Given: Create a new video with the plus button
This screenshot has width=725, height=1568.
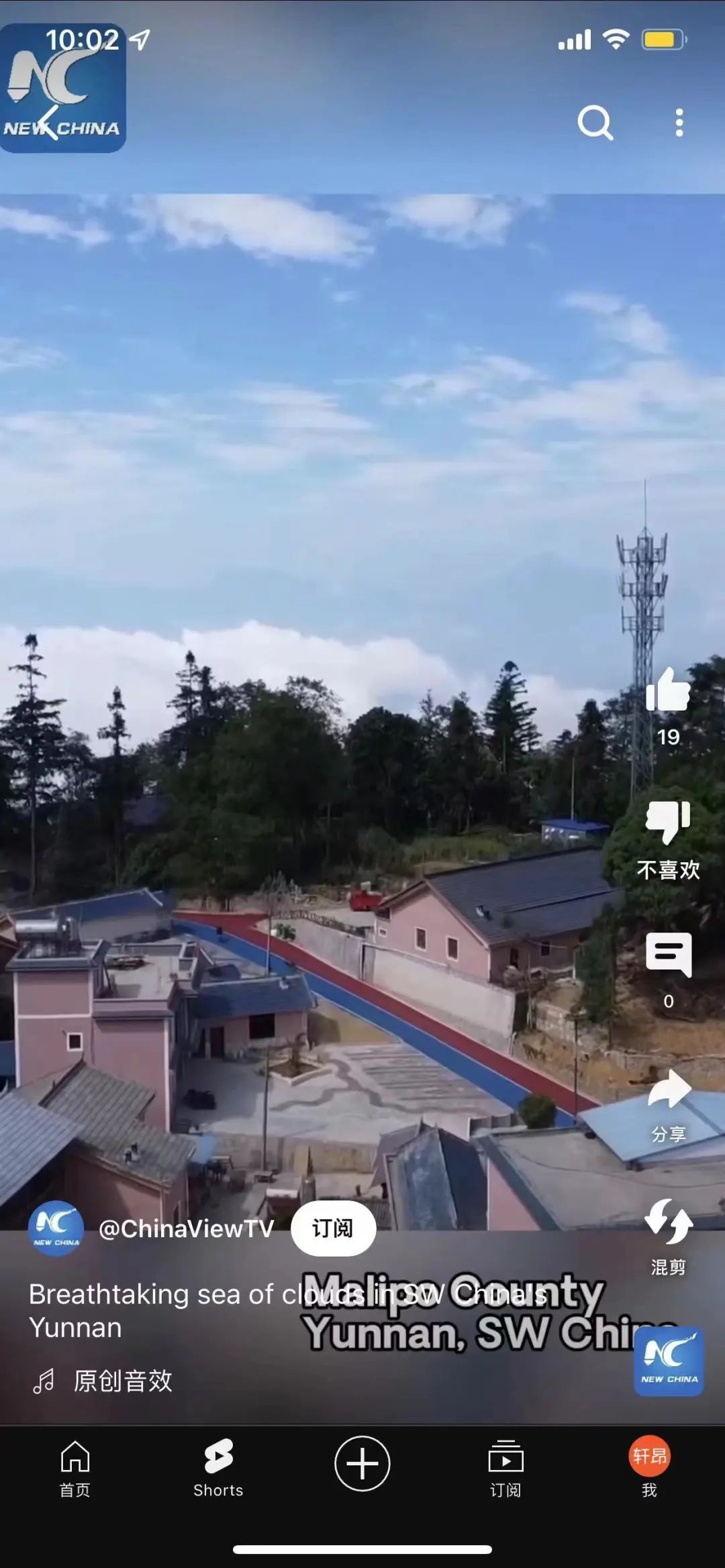Looking at the screenshot, I should [x=362, y=1463].
